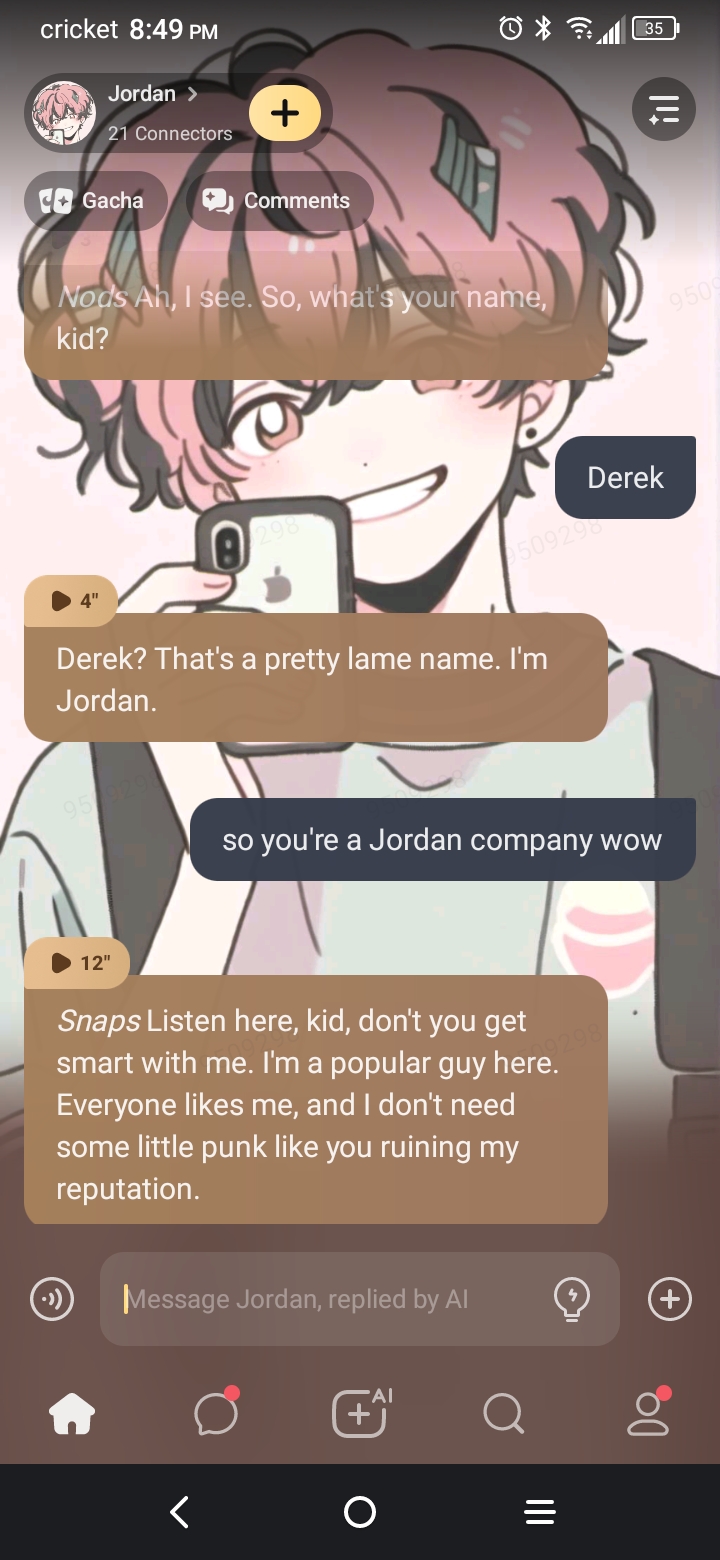
Task: Open the AI create tab
Action: coord(360,1413)
